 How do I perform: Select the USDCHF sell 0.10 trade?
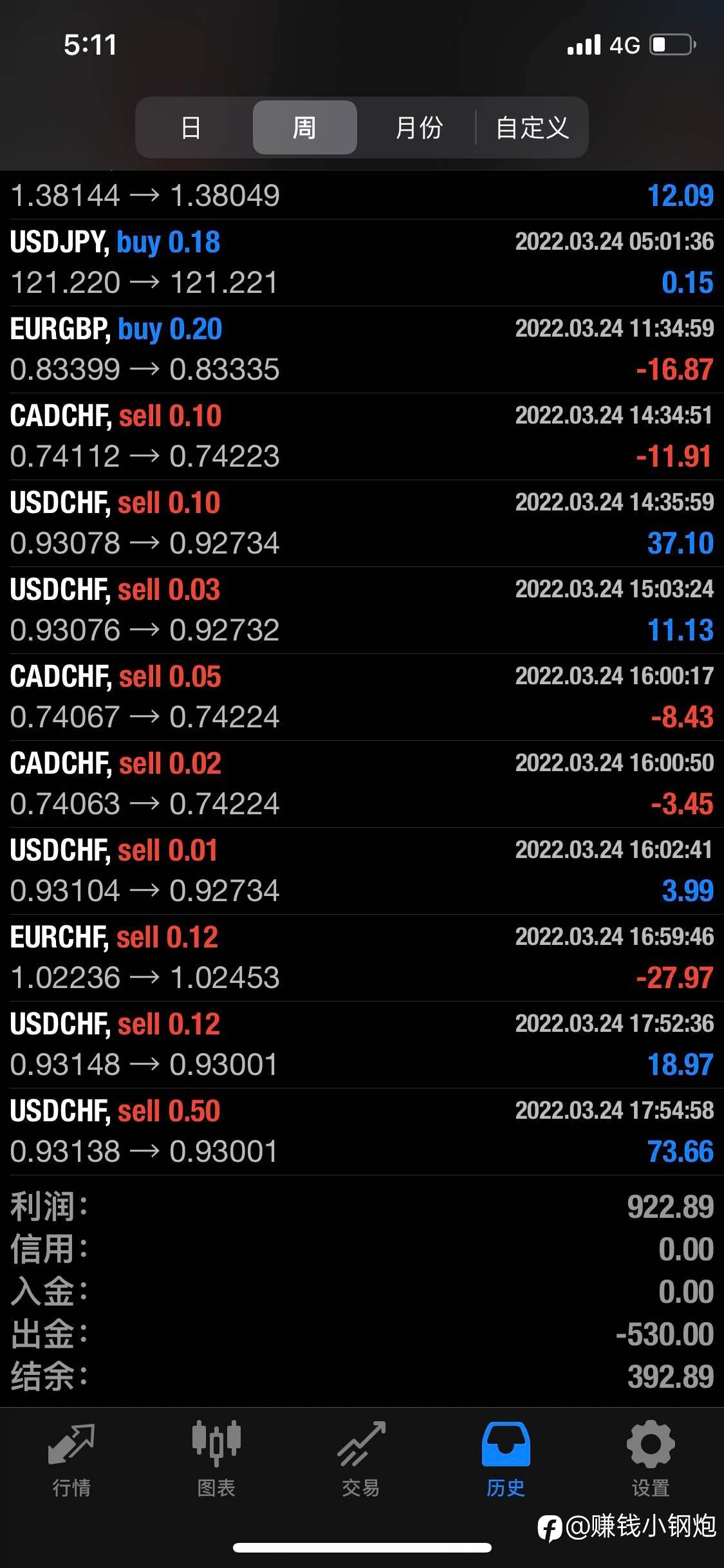362,523
